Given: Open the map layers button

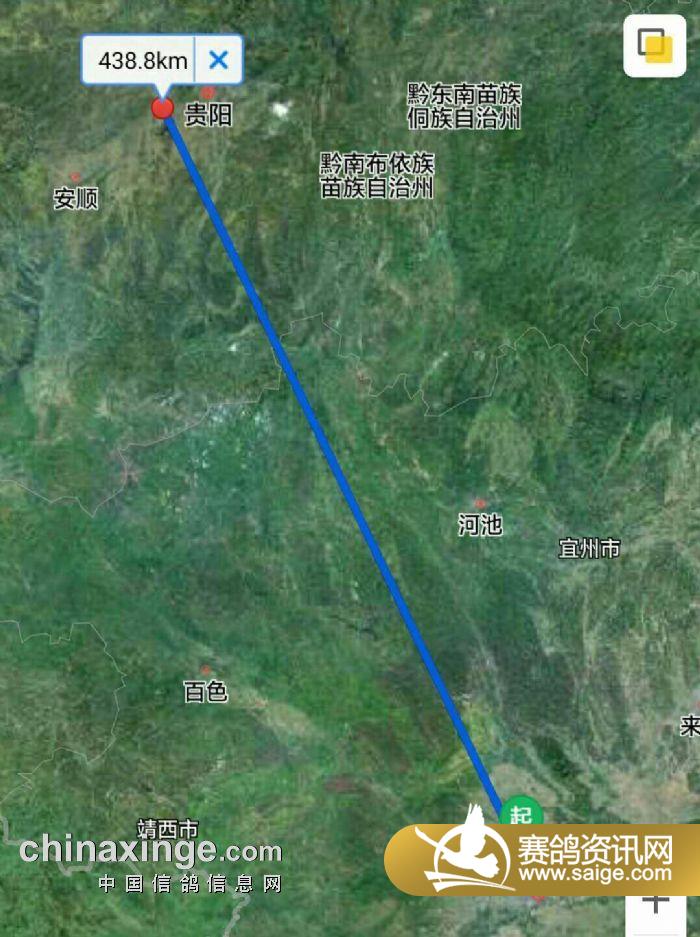Looking at the screenshot, I should click(655, 46).
